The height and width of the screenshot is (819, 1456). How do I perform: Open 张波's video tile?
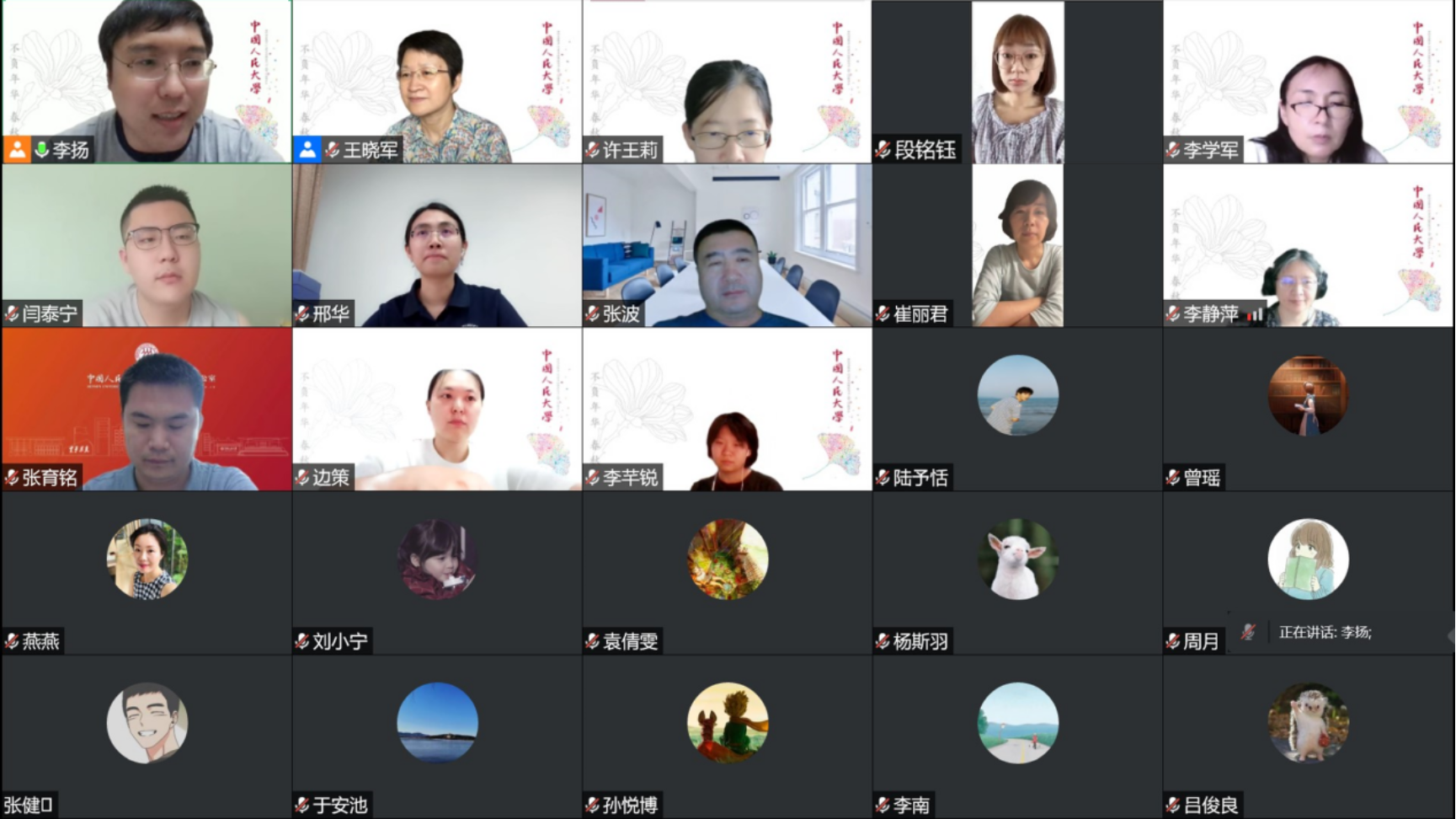727,245
